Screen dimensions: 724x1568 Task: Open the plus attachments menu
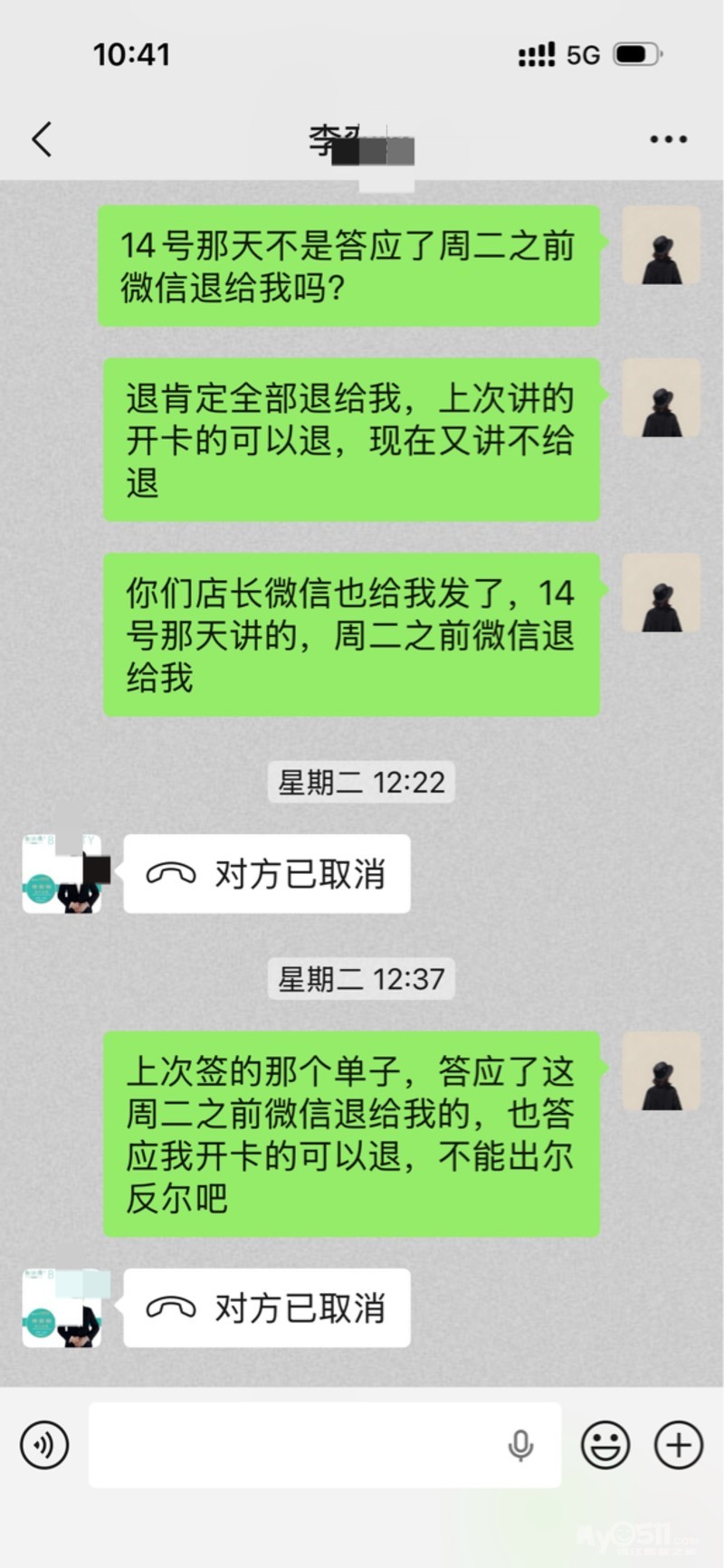(679, 1444)
